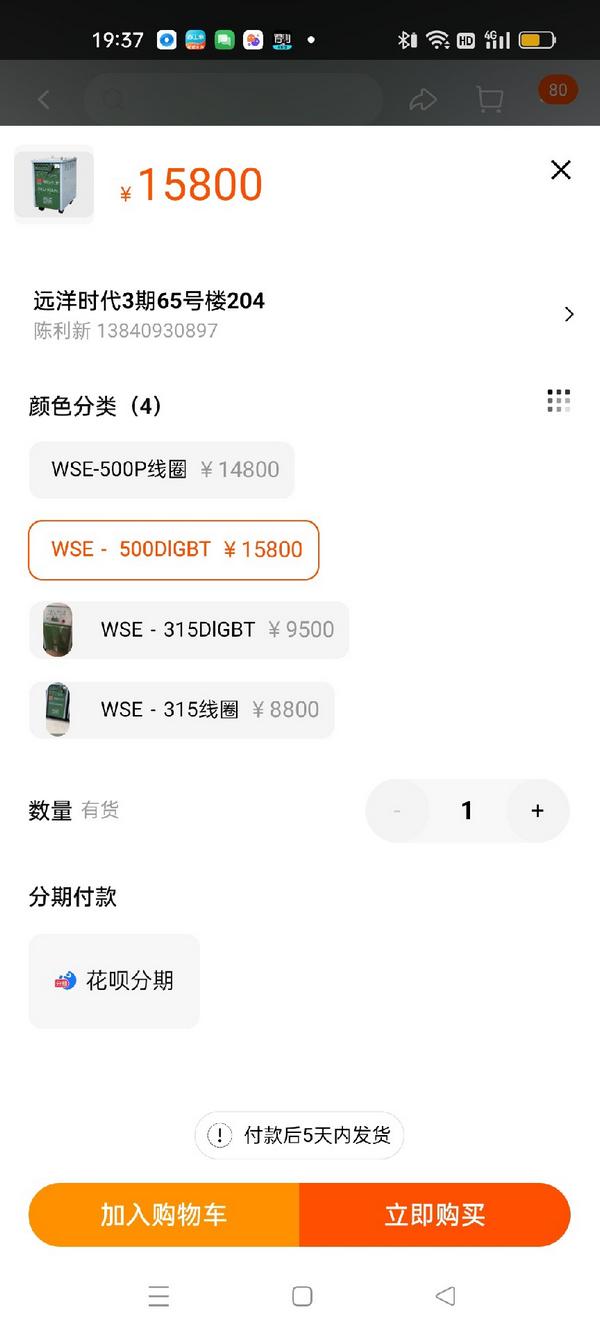Image resolution: width=600 pixels, height=1333 pixels.
Task: Choose the WSE-500DIGBT ¥15800 option
Action: click(174, 550)
